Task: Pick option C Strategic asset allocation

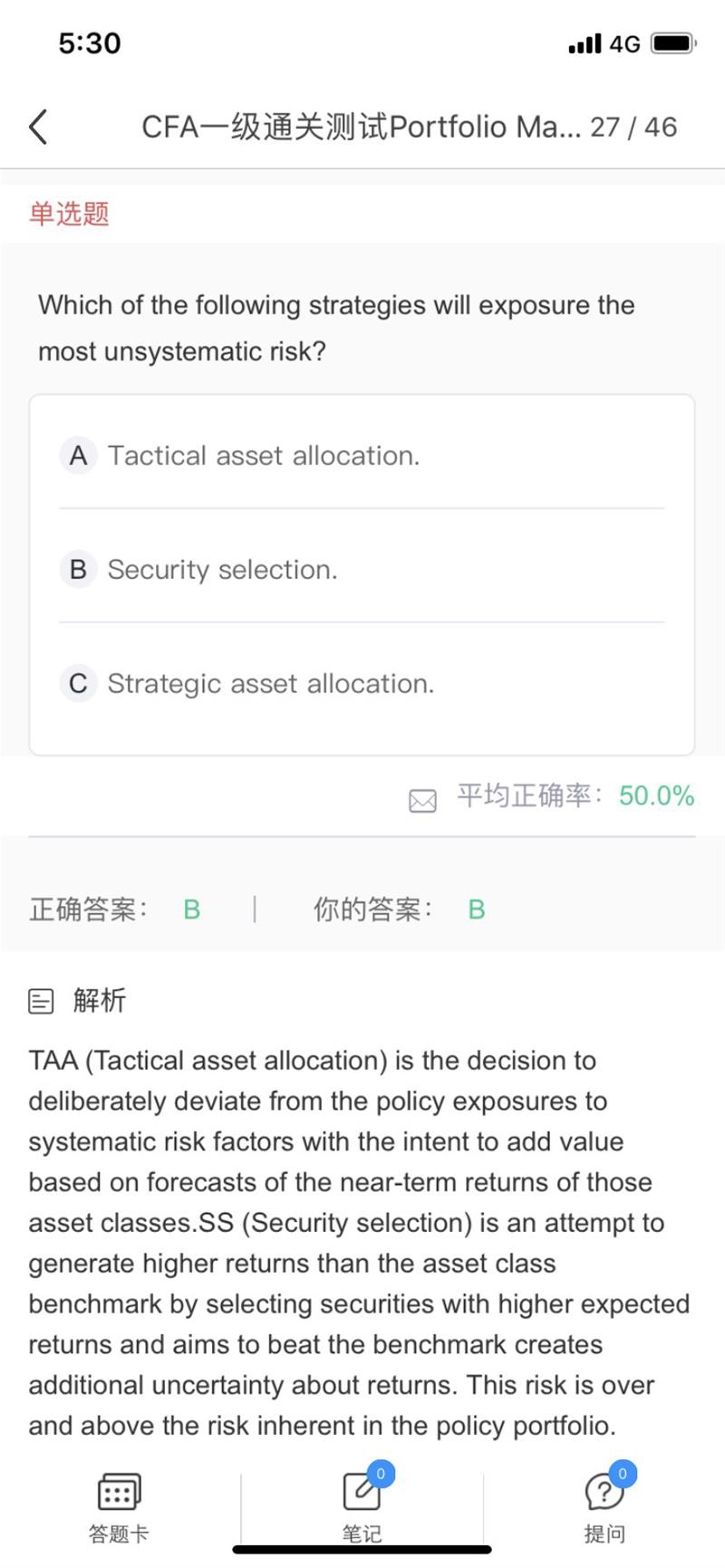Action: click(362, 683)
